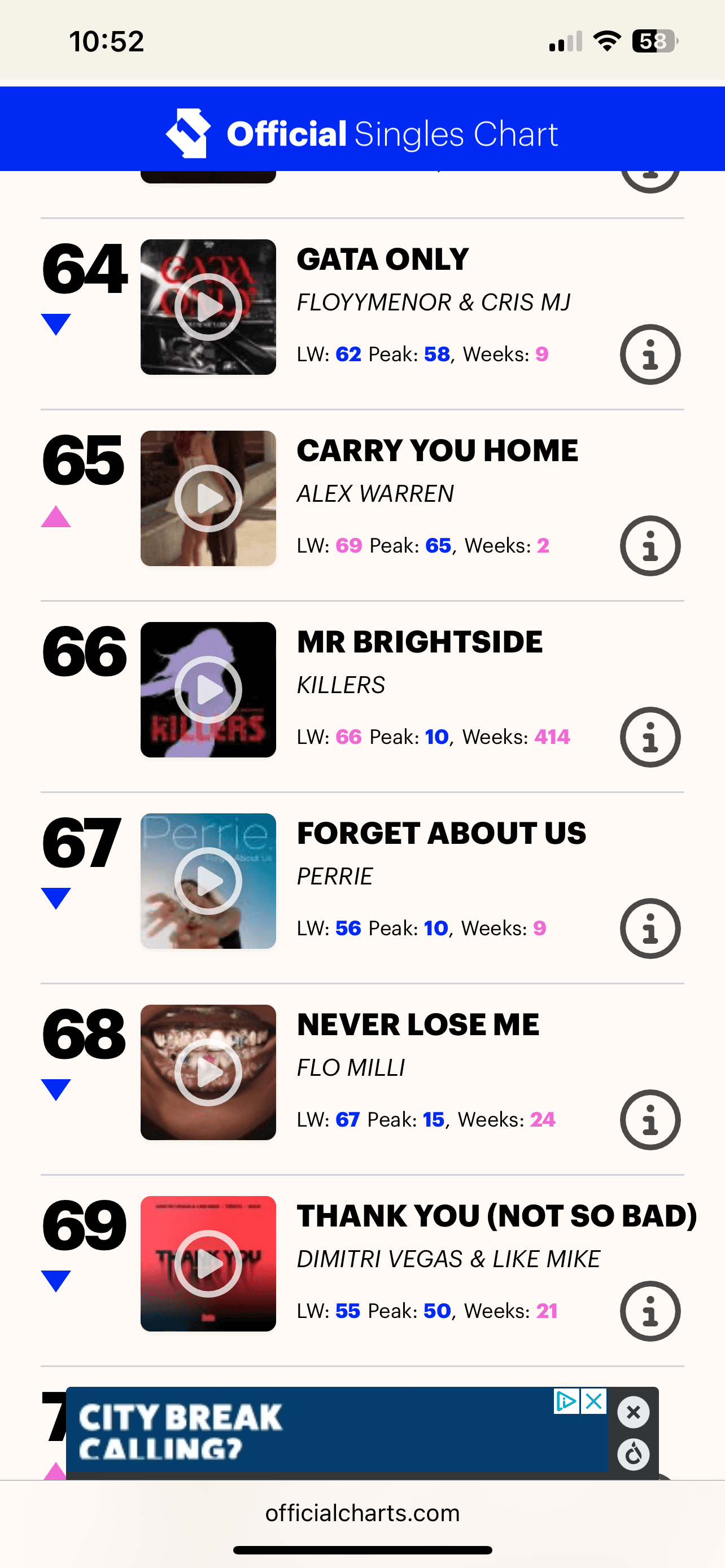The width and height of the screenshot is (725, 1568).
Task: Tap the officialcharts.com address bar
Action: (x=362, y=1513)
